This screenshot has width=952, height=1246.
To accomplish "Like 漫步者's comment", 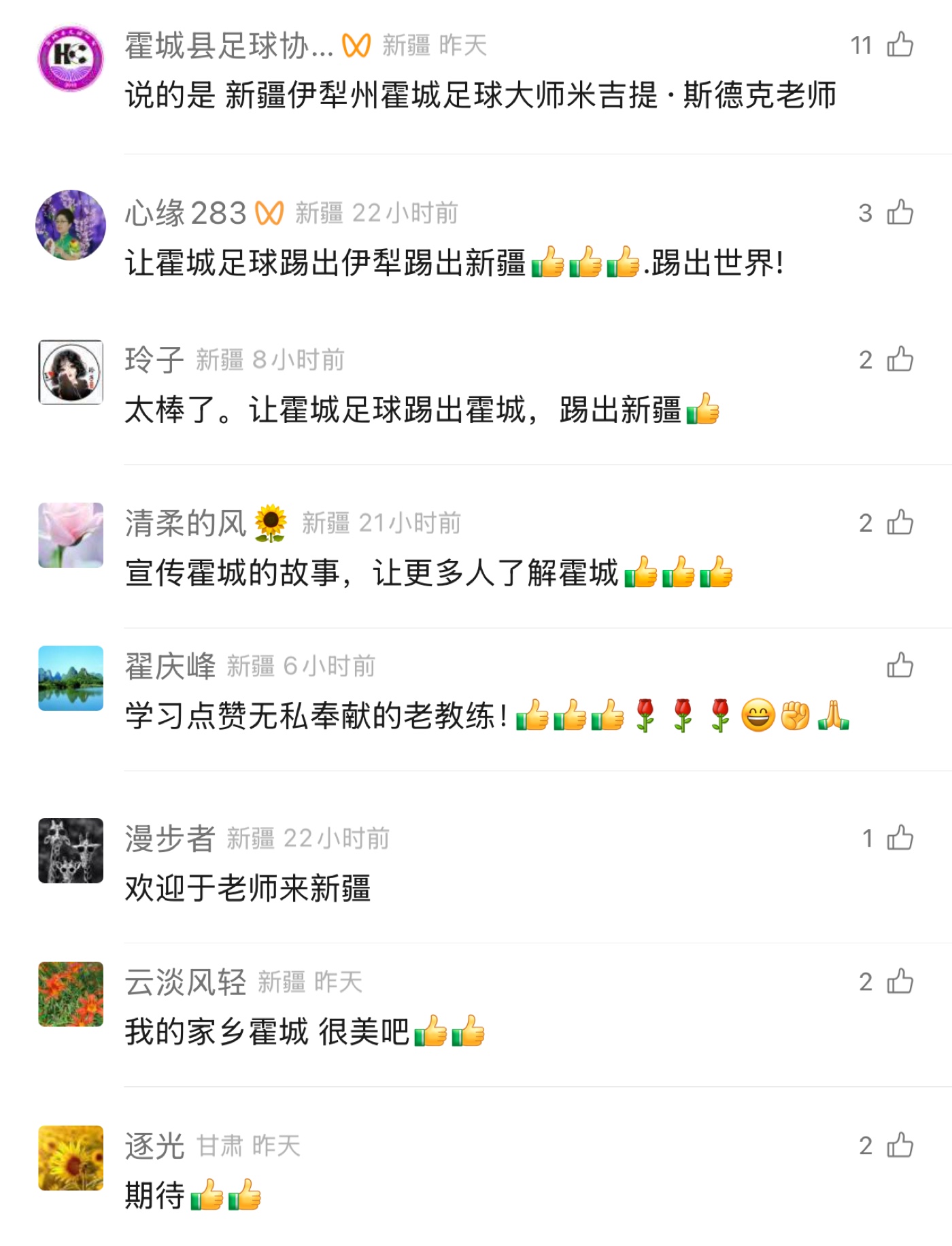I will click(900, 838).
